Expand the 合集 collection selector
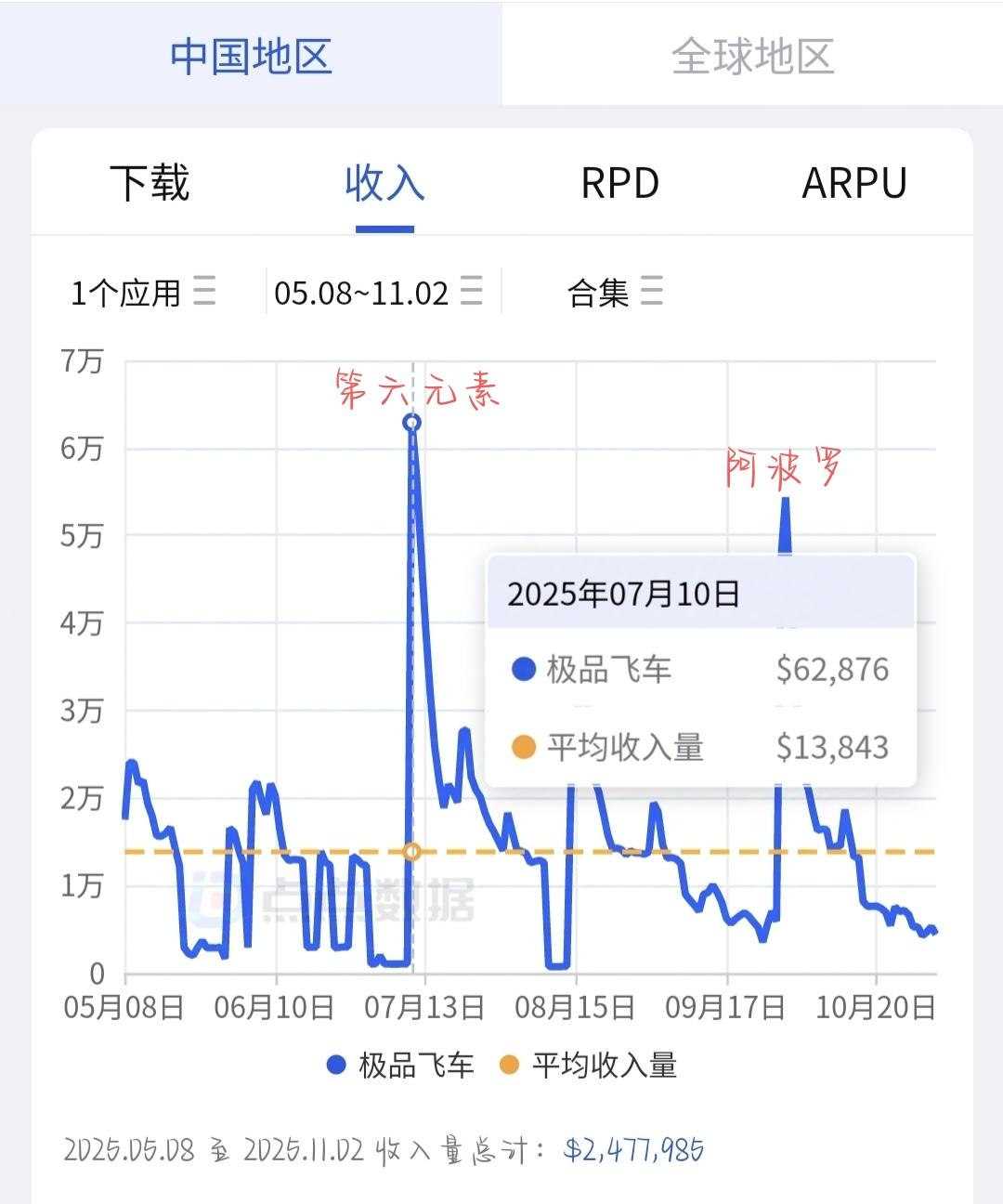 point(599,293)
